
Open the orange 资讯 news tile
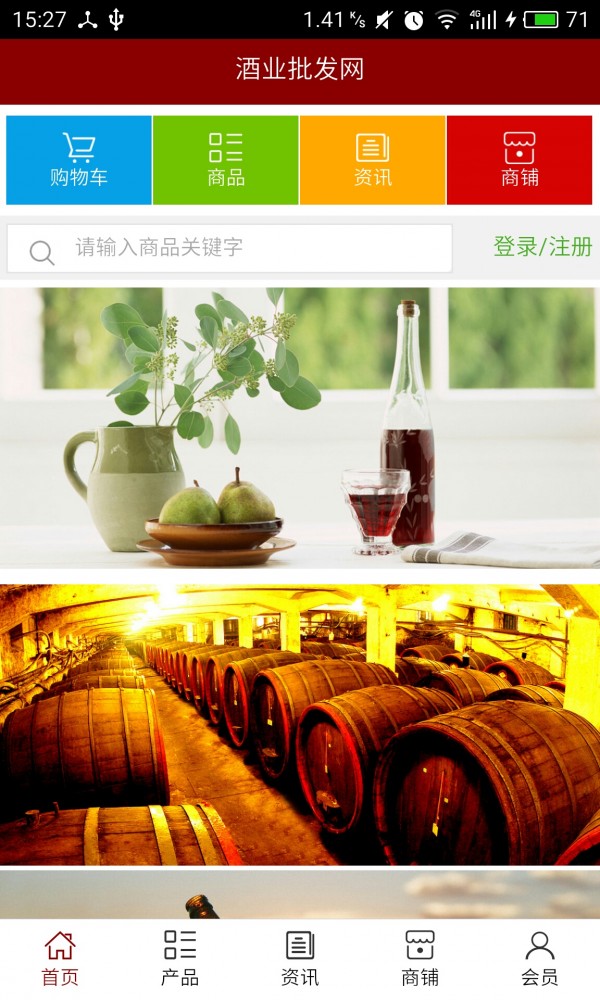click(x=372, y=160)
